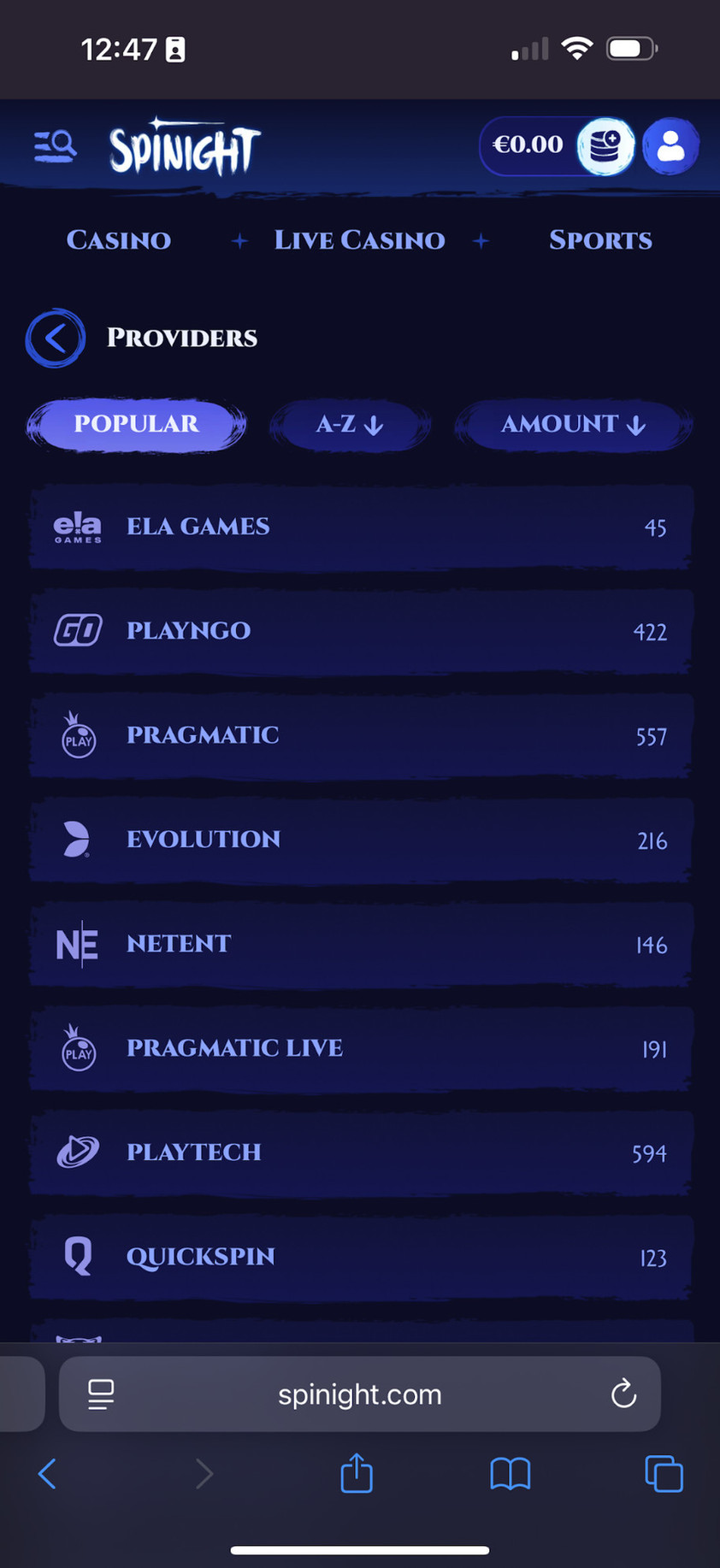The height and width of the screenshot is (1568, 720).
Task: Open Safari share sheet
Action: pos(357,1473)
